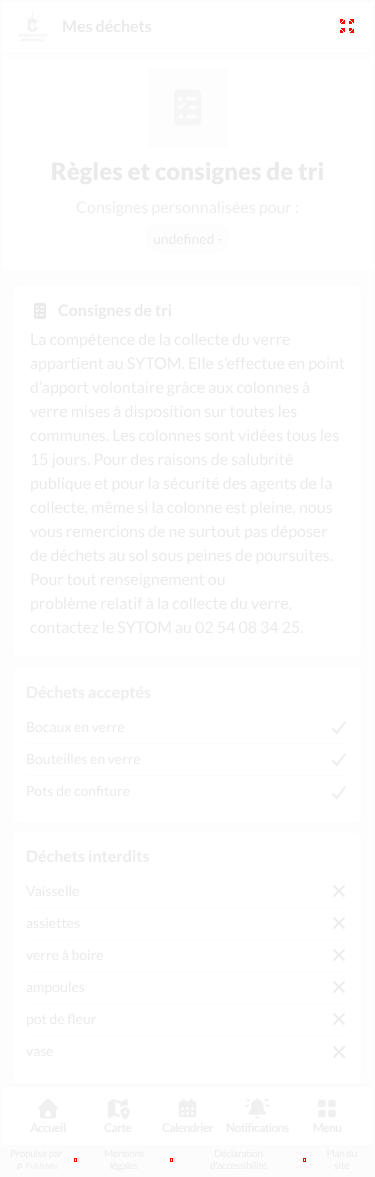
Task: Open Déclaration d'accessibilité link
Action: 238,1160
